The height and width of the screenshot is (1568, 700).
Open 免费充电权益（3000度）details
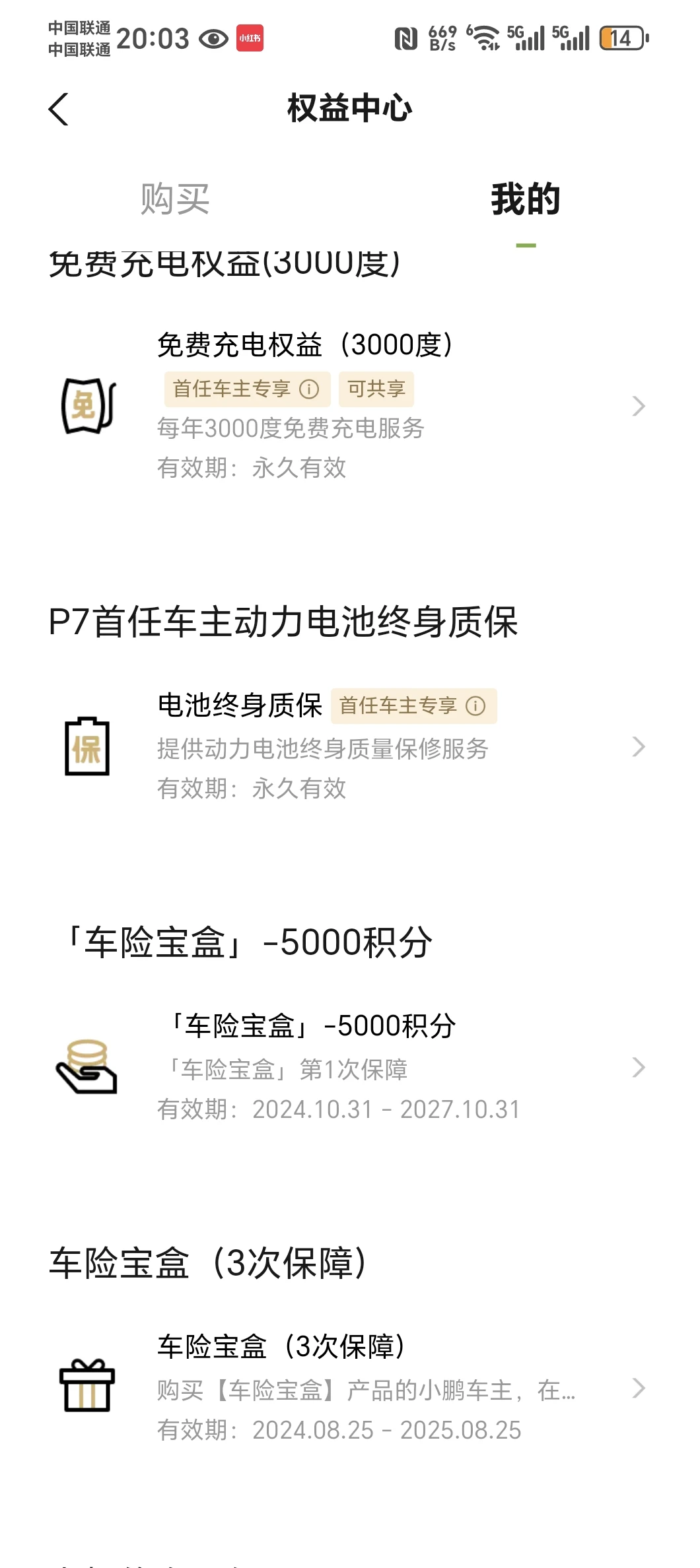tap(350, 405)
